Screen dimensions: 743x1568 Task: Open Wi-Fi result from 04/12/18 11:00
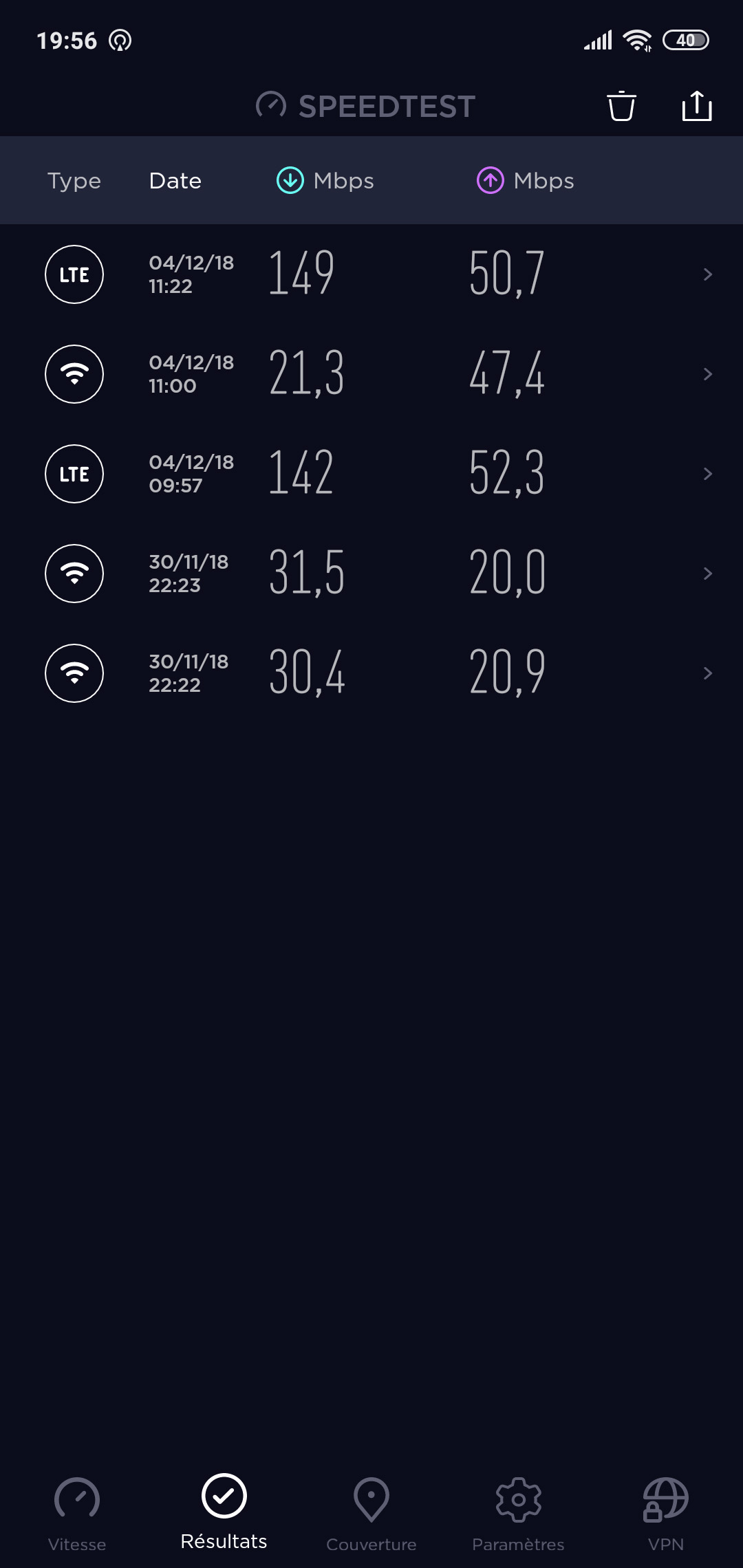tap(371, 374)
